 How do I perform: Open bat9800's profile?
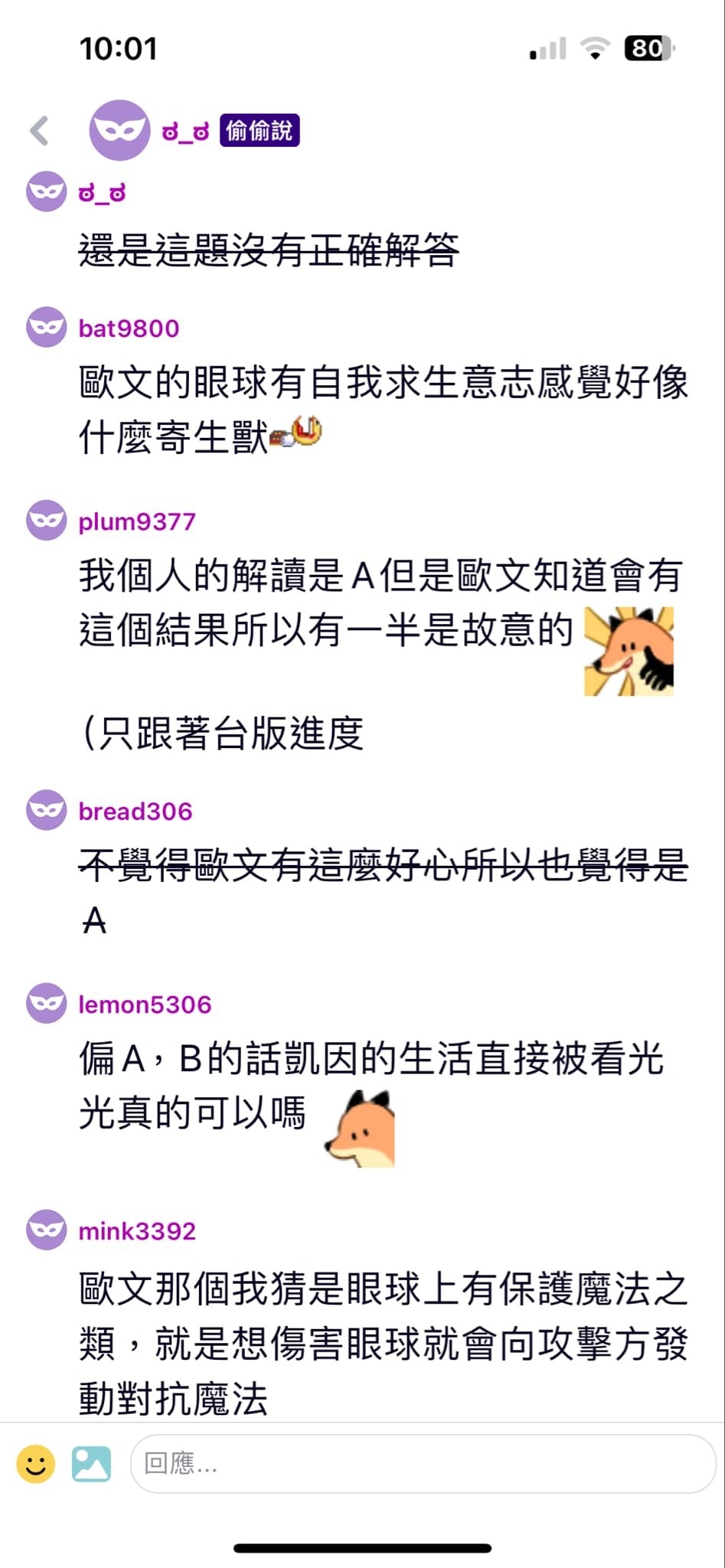click(129, 328)
